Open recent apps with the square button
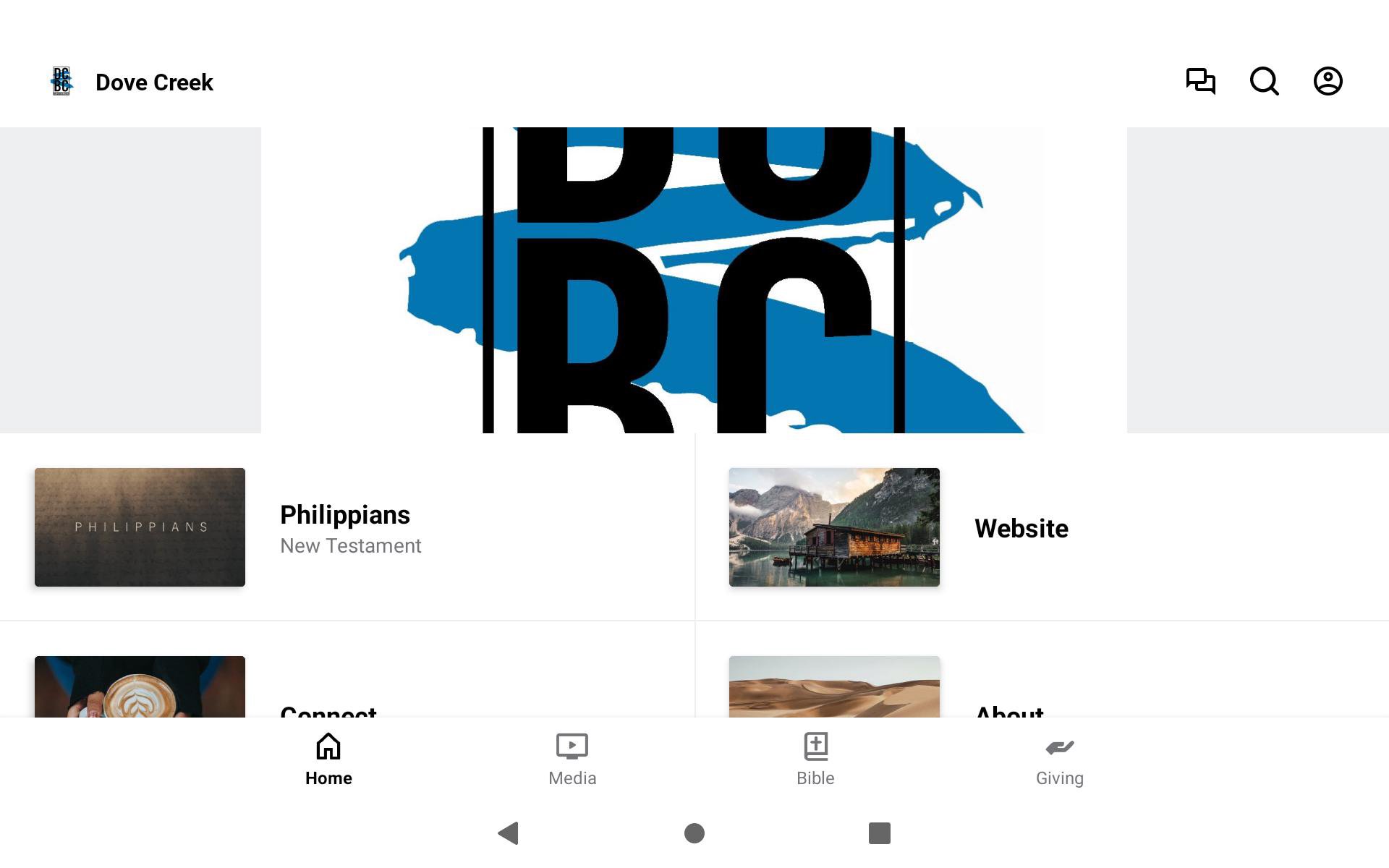1389x868 pixels. tap(879, 833)
